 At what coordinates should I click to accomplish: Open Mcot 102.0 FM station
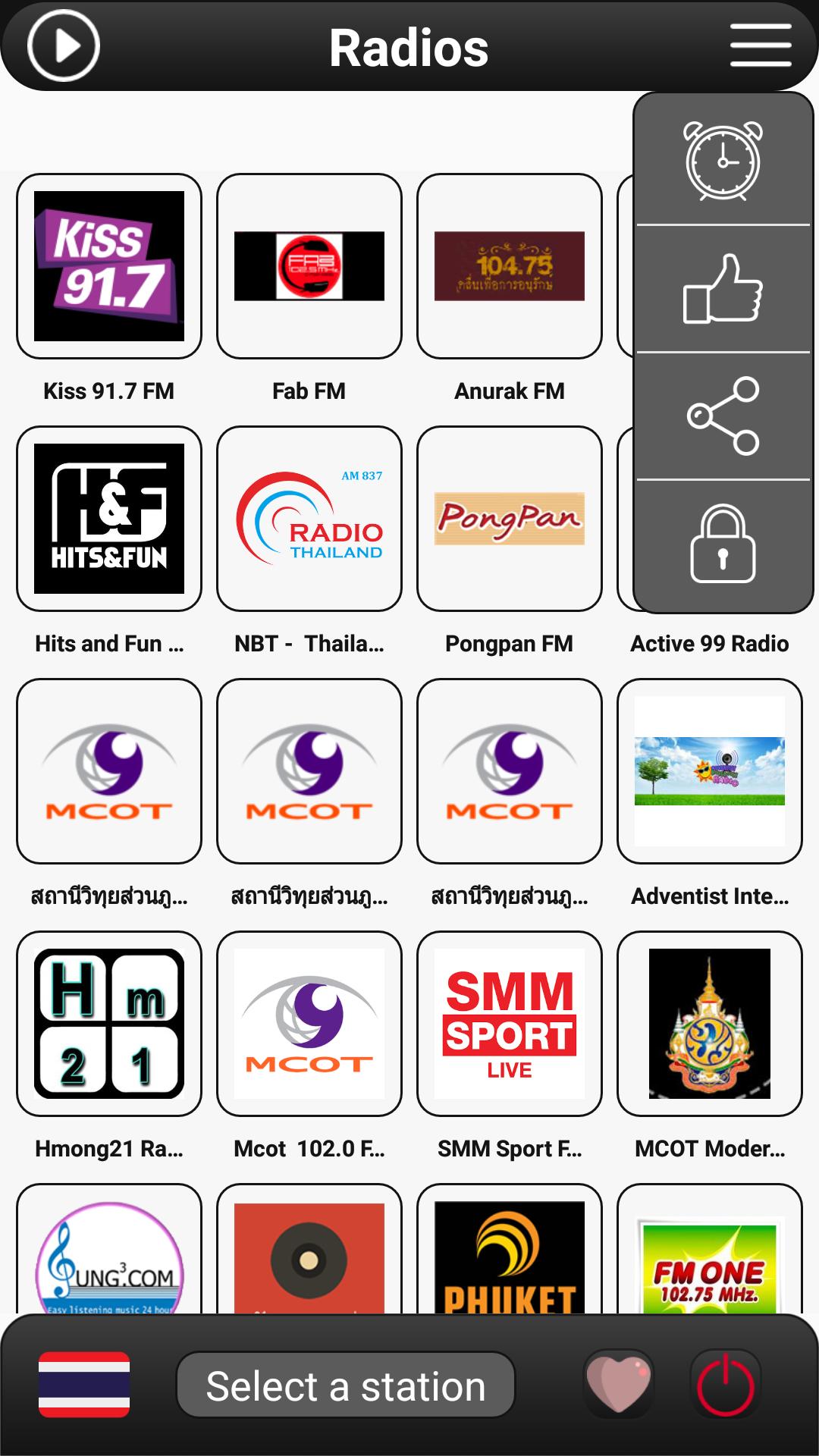tap(309, 1023)
